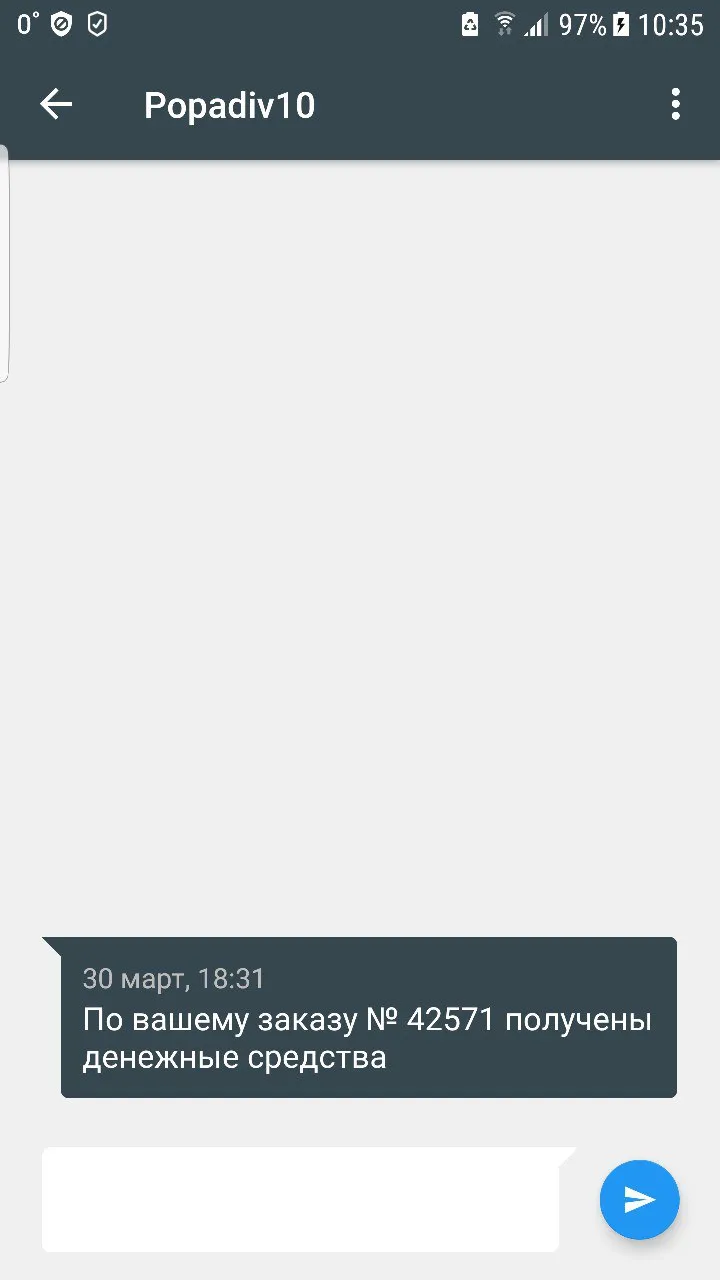
Task: Send the message with the blue arrow button
Action: [x=639, y=1199]
